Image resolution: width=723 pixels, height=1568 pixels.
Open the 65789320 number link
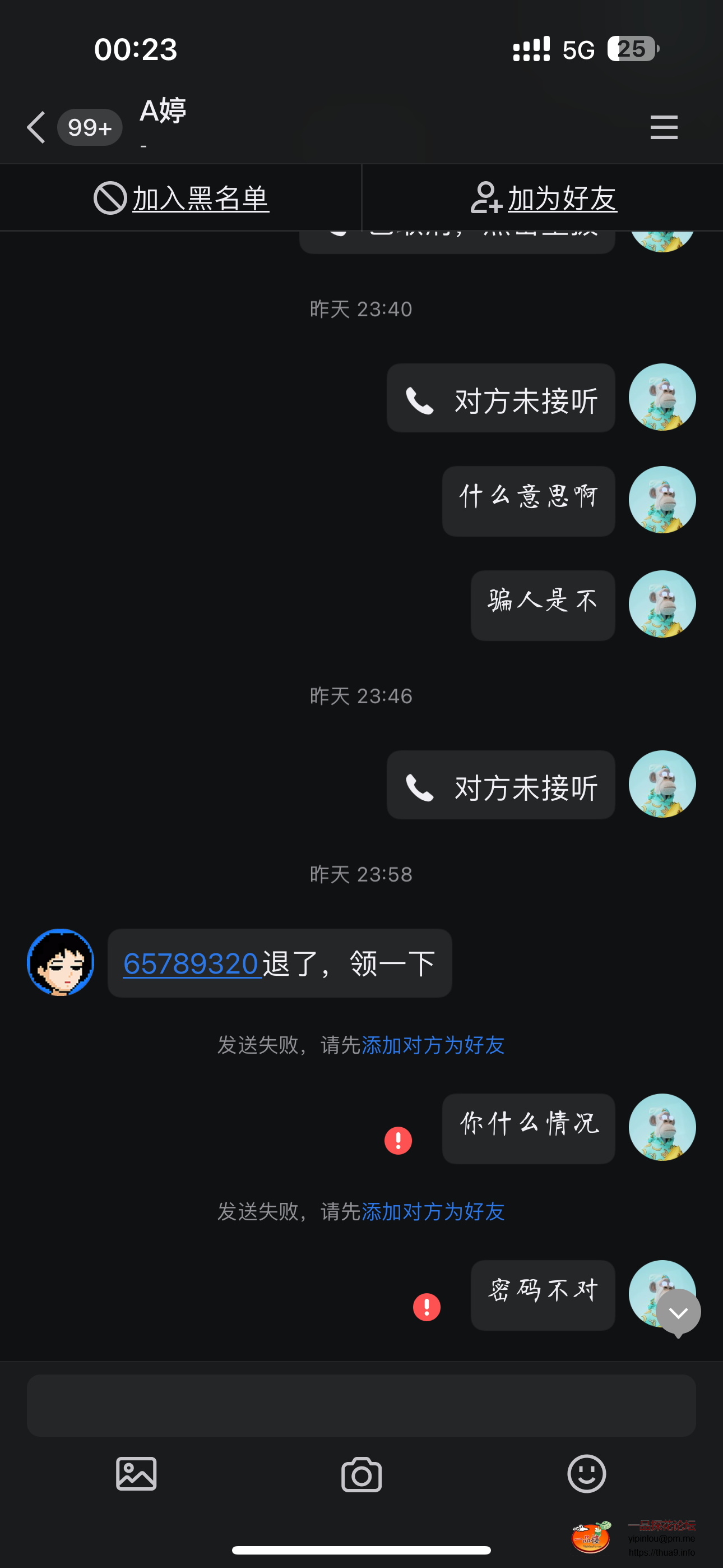[191, 963]
